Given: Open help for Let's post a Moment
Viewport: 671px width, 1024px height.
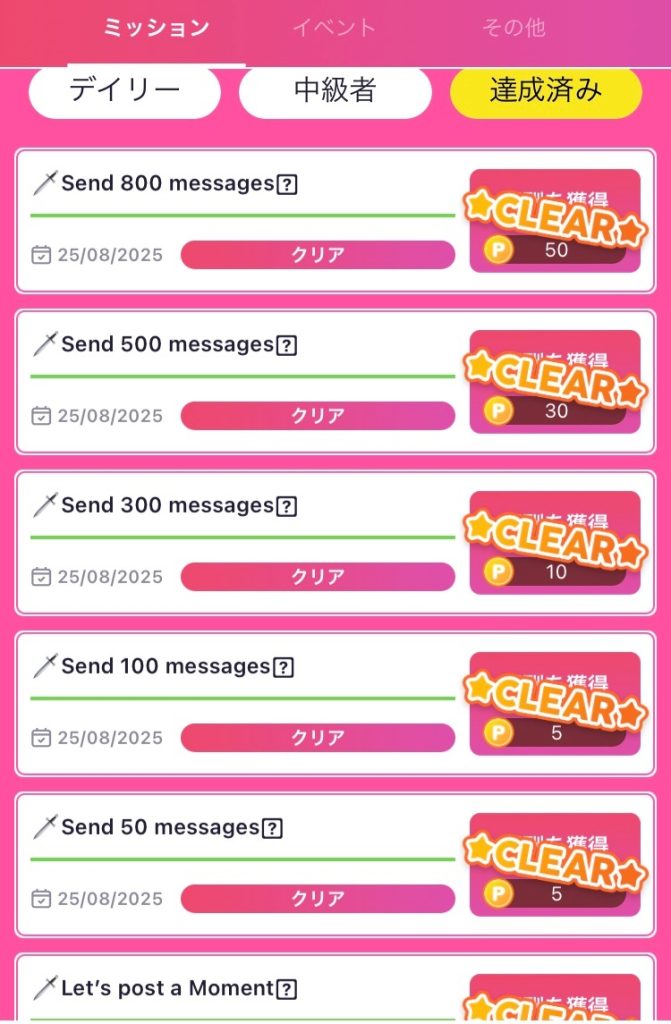Looking at the screenshot, I should coord(287,990).
